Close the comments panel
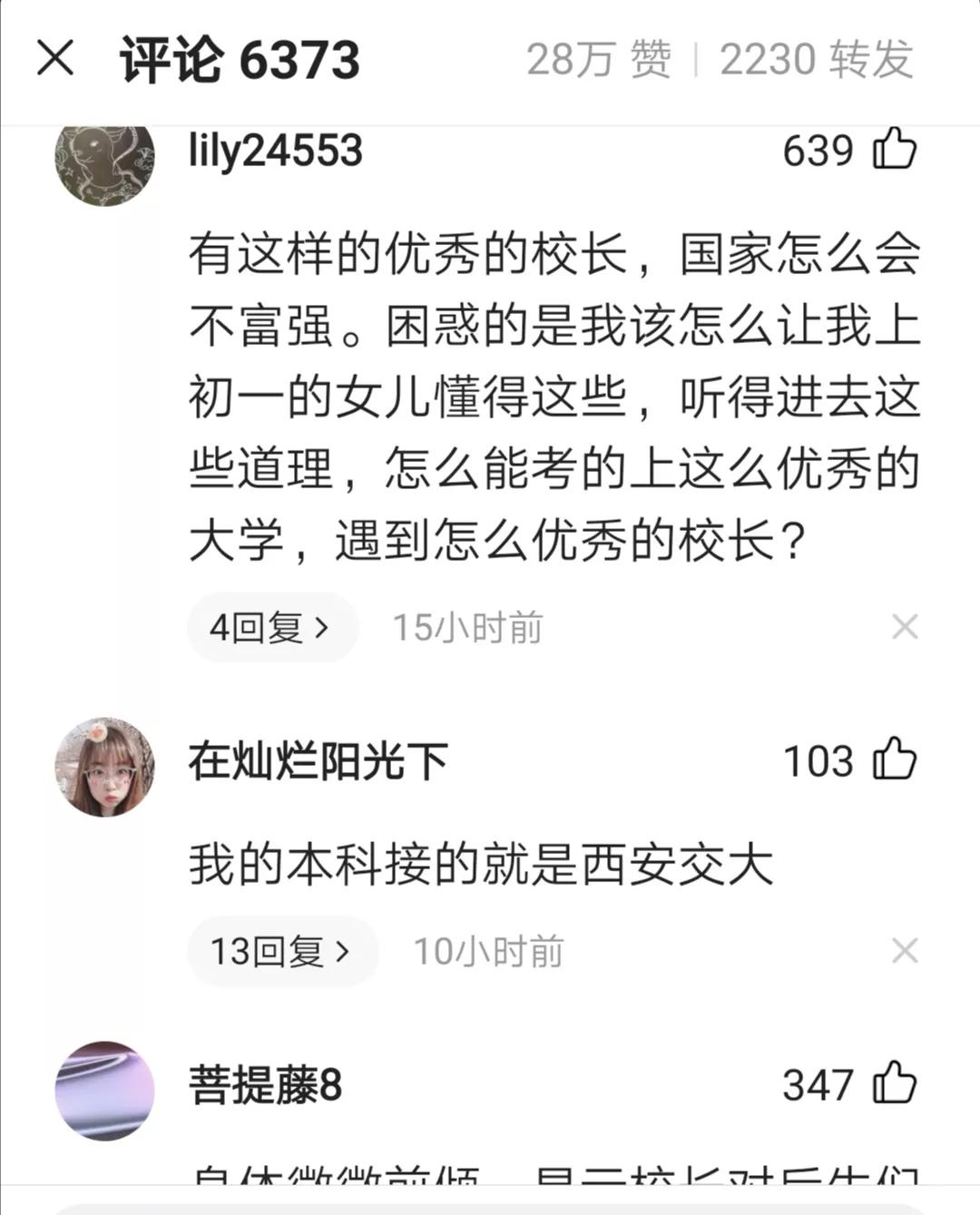The height and width of the screenshot is (1215, 980). pyautogui.click(x=55, y=59)
